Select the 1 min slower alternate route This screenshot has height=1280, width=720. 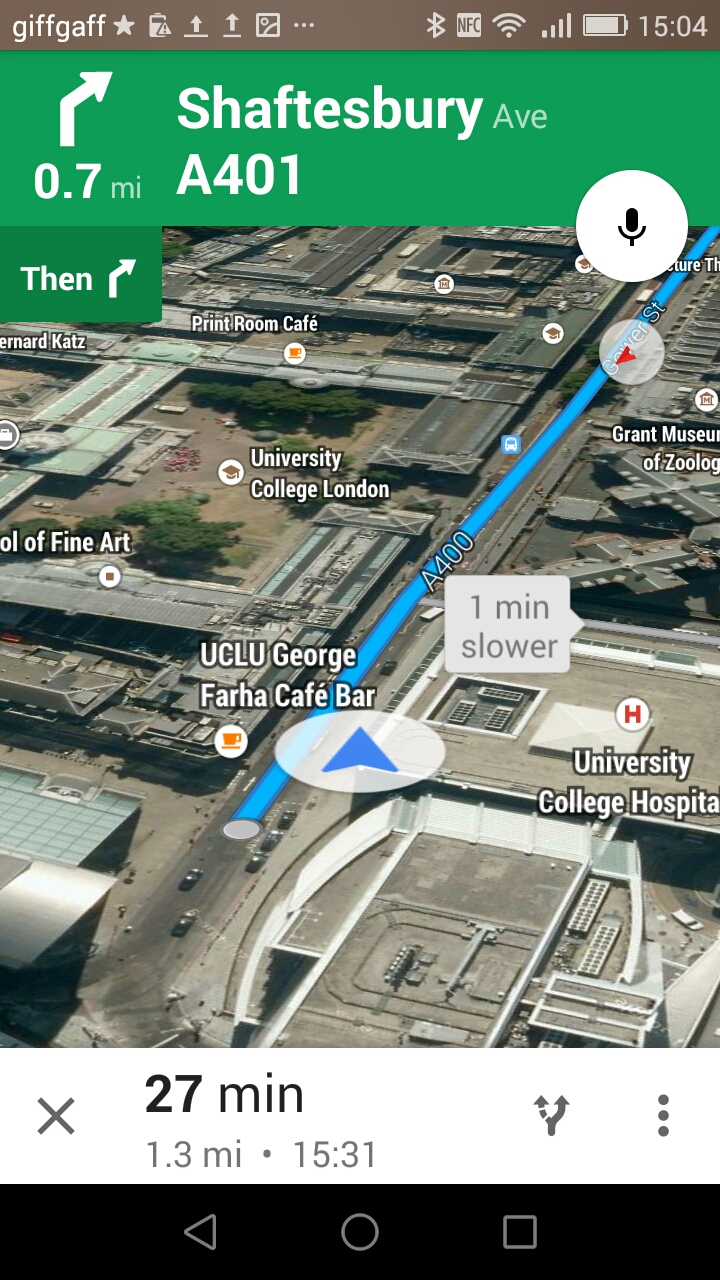[508, 625]
